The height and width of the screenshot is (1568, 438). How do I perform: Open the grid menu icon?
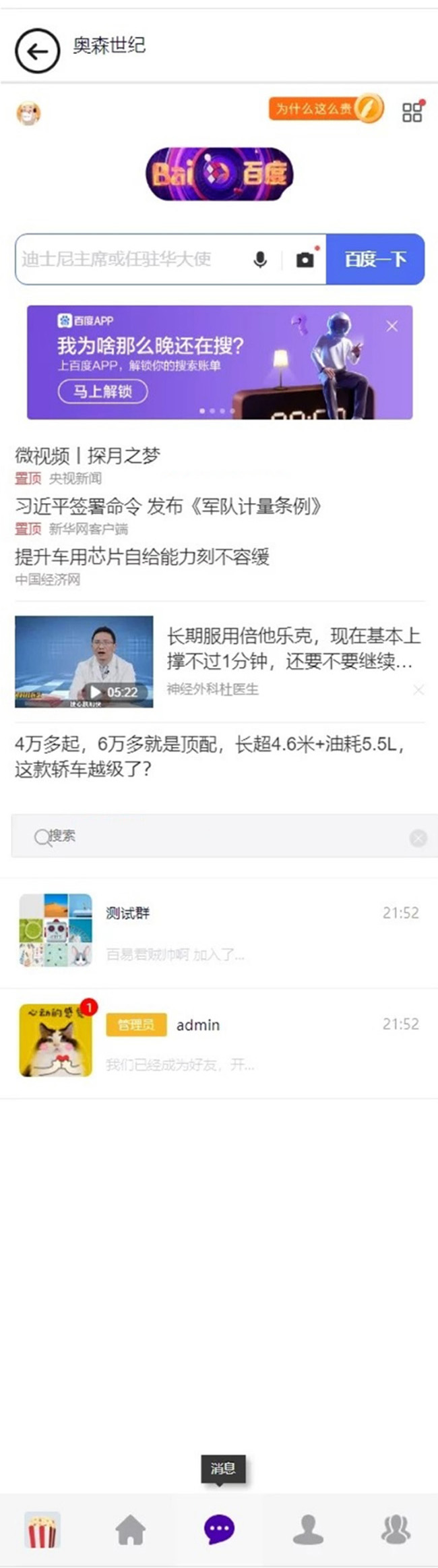coord(412,112)
